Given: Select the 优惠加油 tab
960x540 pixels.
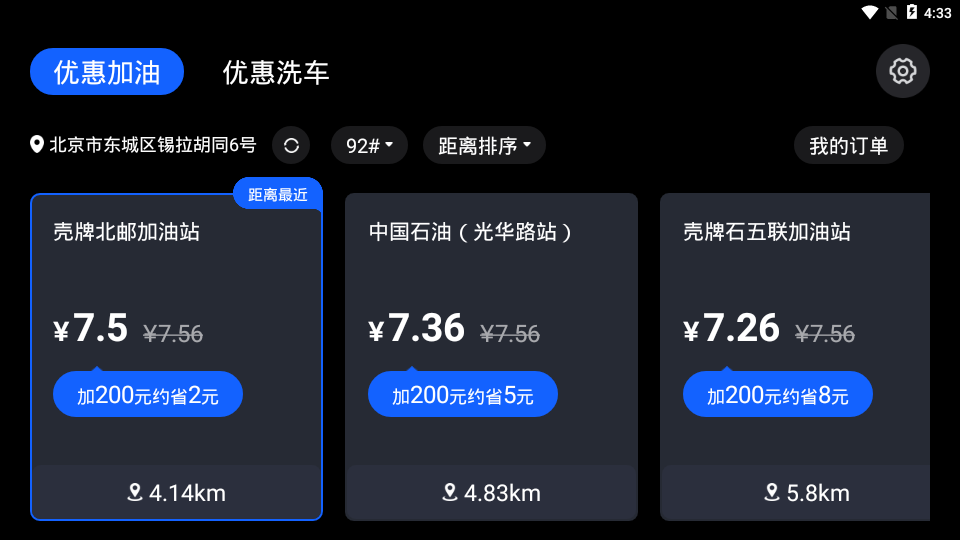Looking at the screenshot, I should (x=107, y=72).
